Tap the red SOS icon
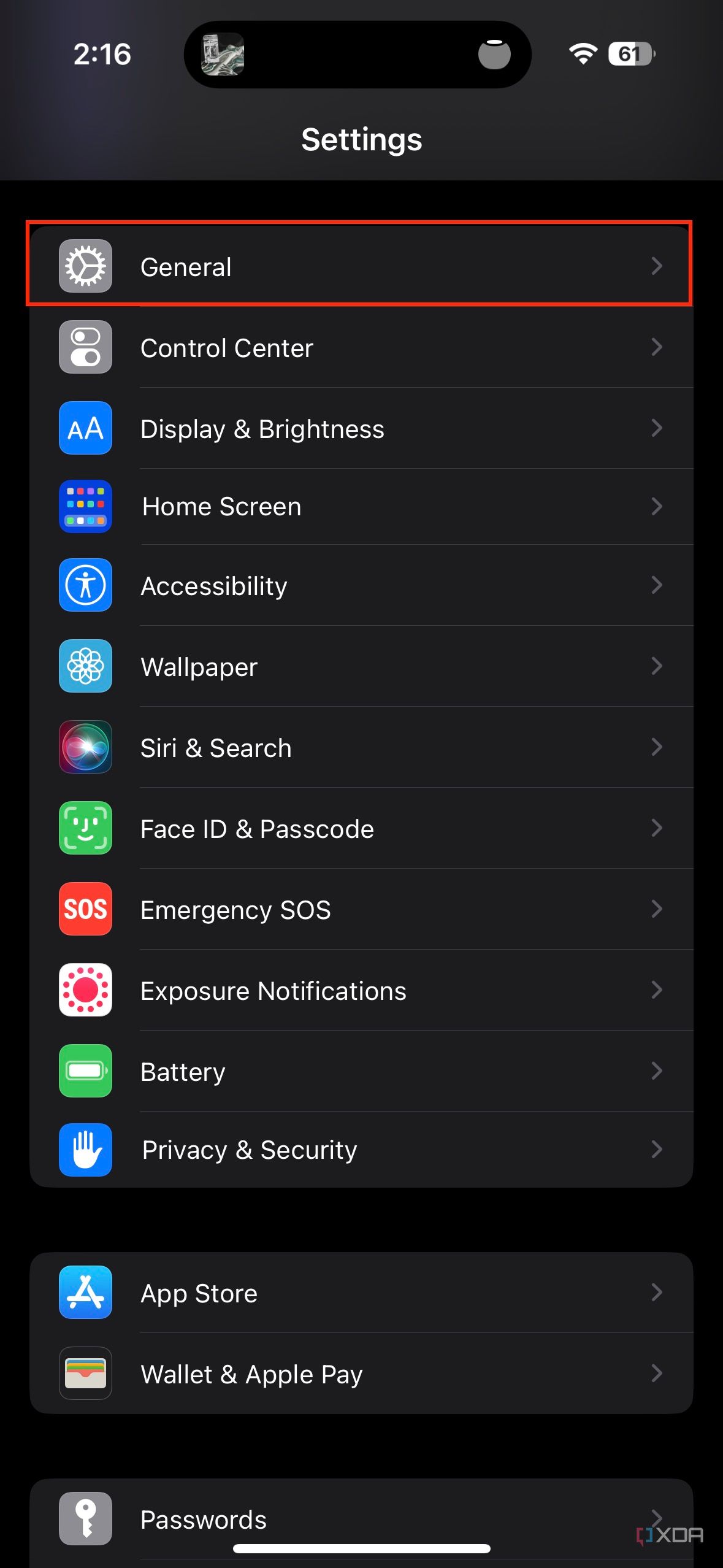 tap(85, 909)
